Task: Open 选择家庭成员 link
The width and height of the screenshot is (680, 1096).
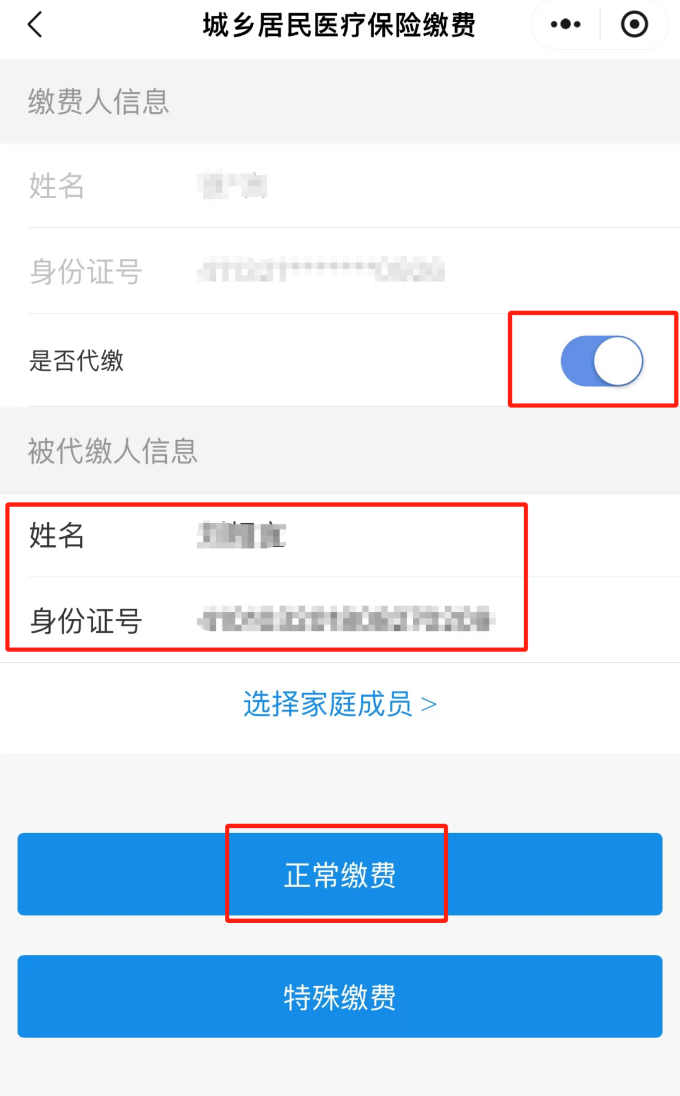Action: pos(340,705)
